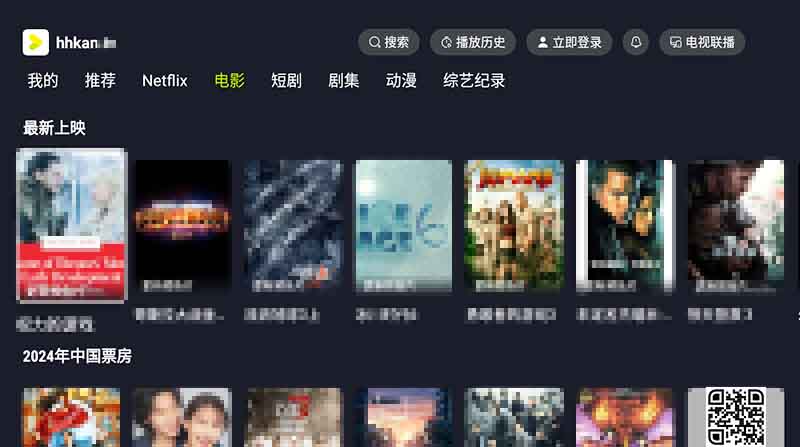Select the 电影 tab
Image resolution: width=800 pixels, height=447 pixels.
pos(229,81)
